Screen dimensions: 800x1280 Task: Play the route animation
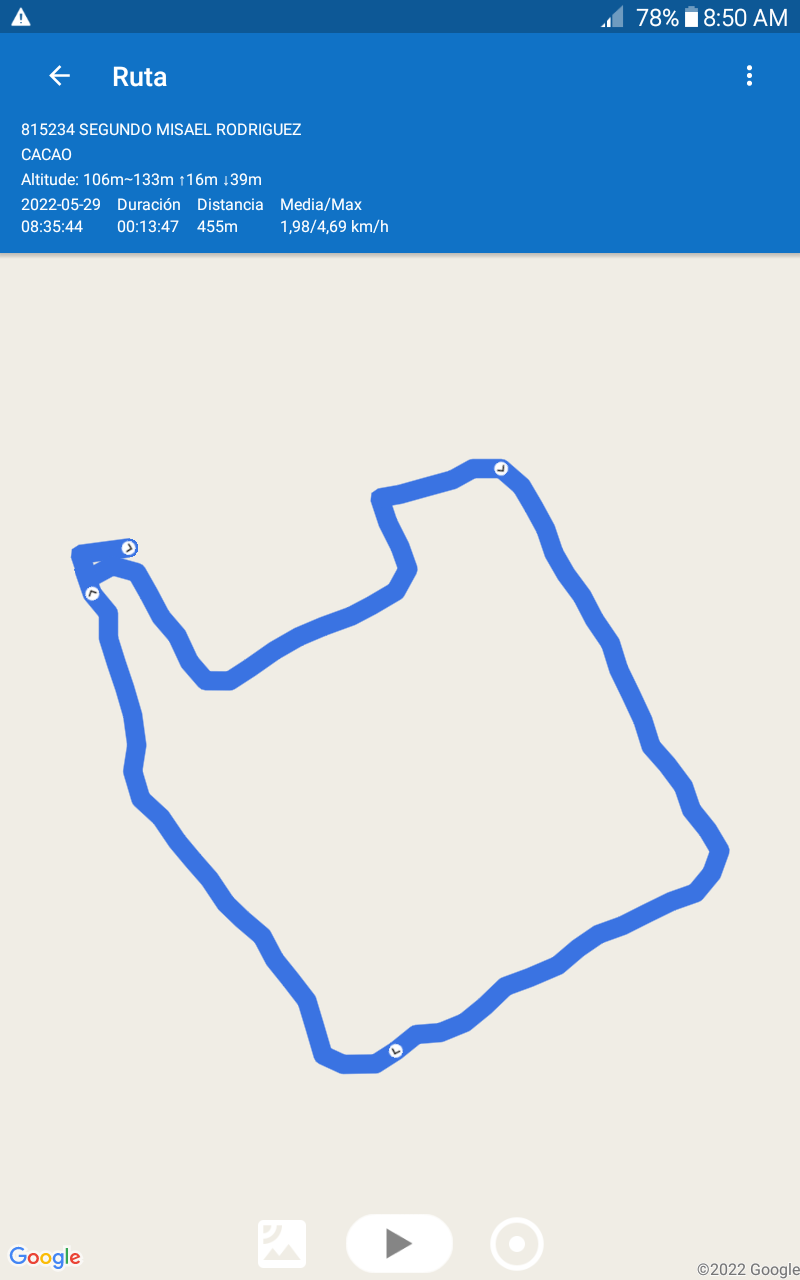click(x=399, y=1243)
